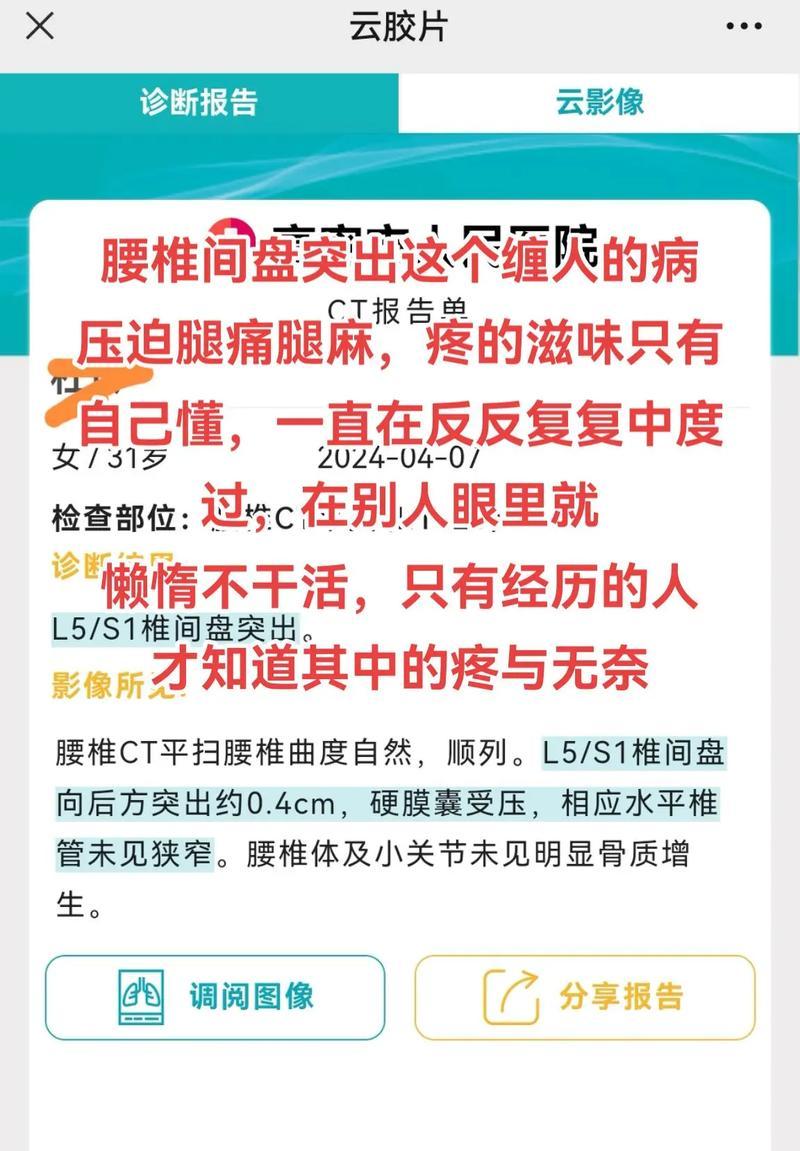Image resolution: width=800 pixels, height=1151 pixels.
Task: Switch to the 云影像 tab
Action: pyautogui.click(x=599, y=102)
